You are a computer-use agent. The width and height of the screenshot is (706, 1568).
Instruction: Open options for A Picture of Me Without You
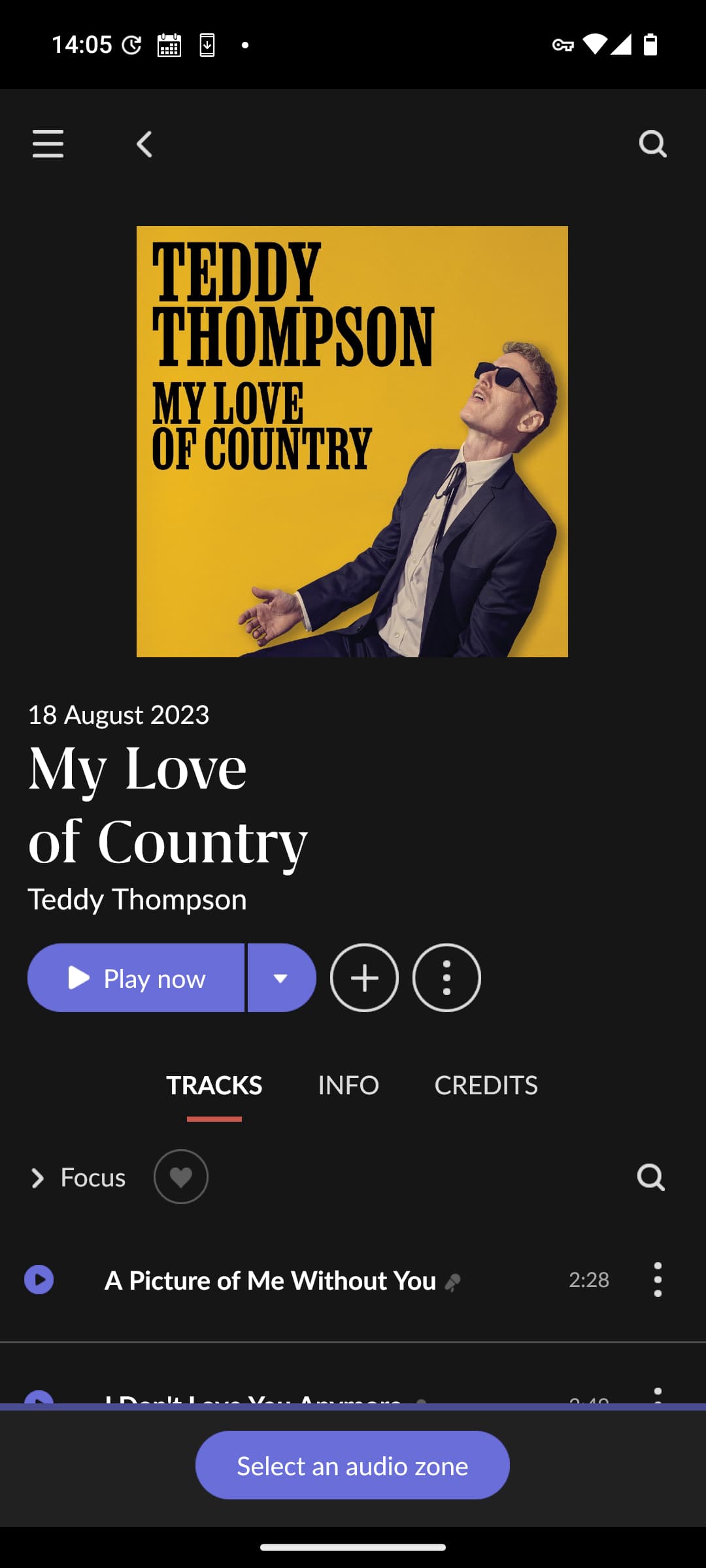[658, 1279]
